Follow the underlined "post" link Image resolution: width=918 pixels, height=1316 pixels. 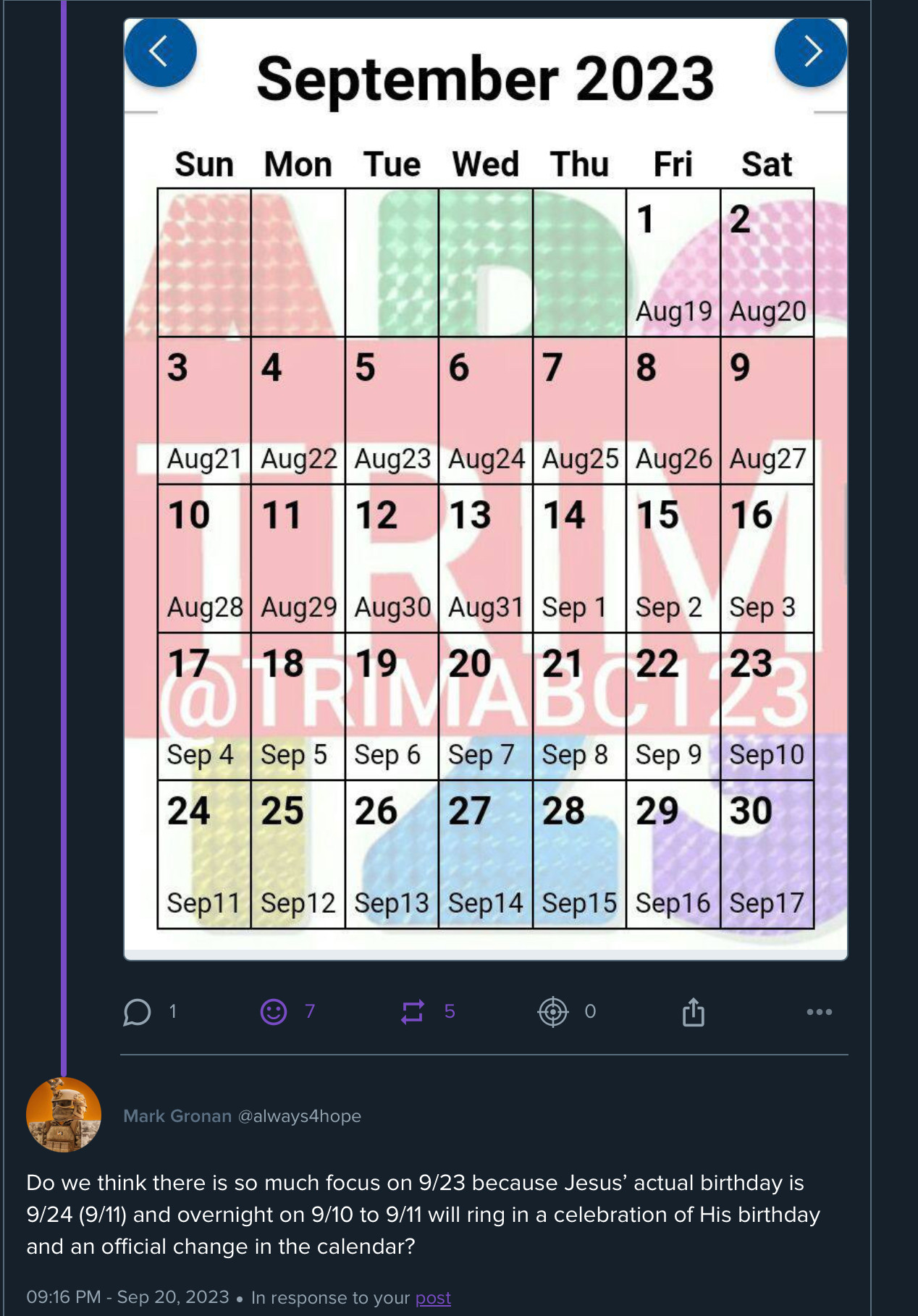(x=433, y=1297)
